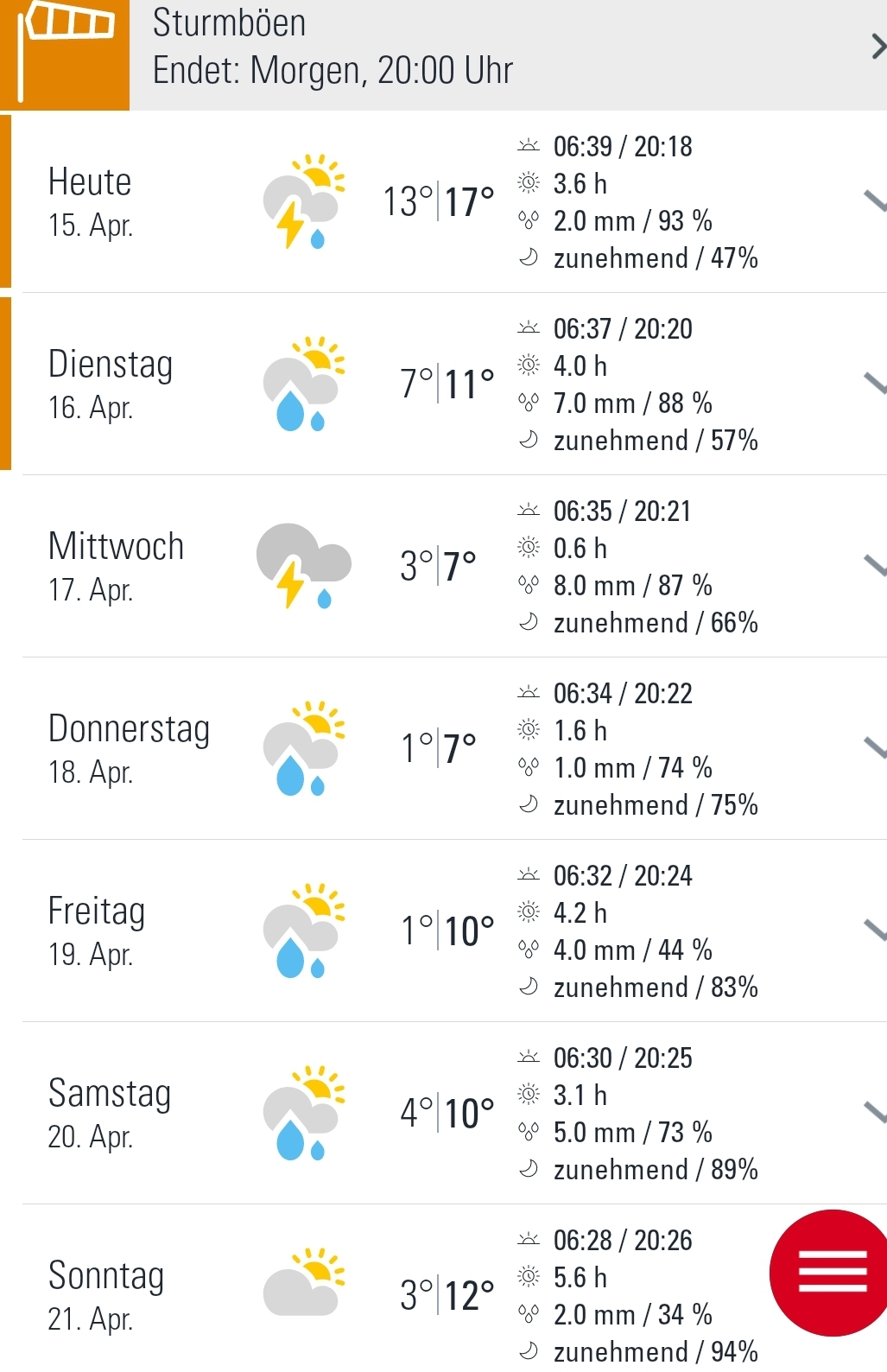Expand the Freitag 19. Apr. forecast

coord(874,931)
